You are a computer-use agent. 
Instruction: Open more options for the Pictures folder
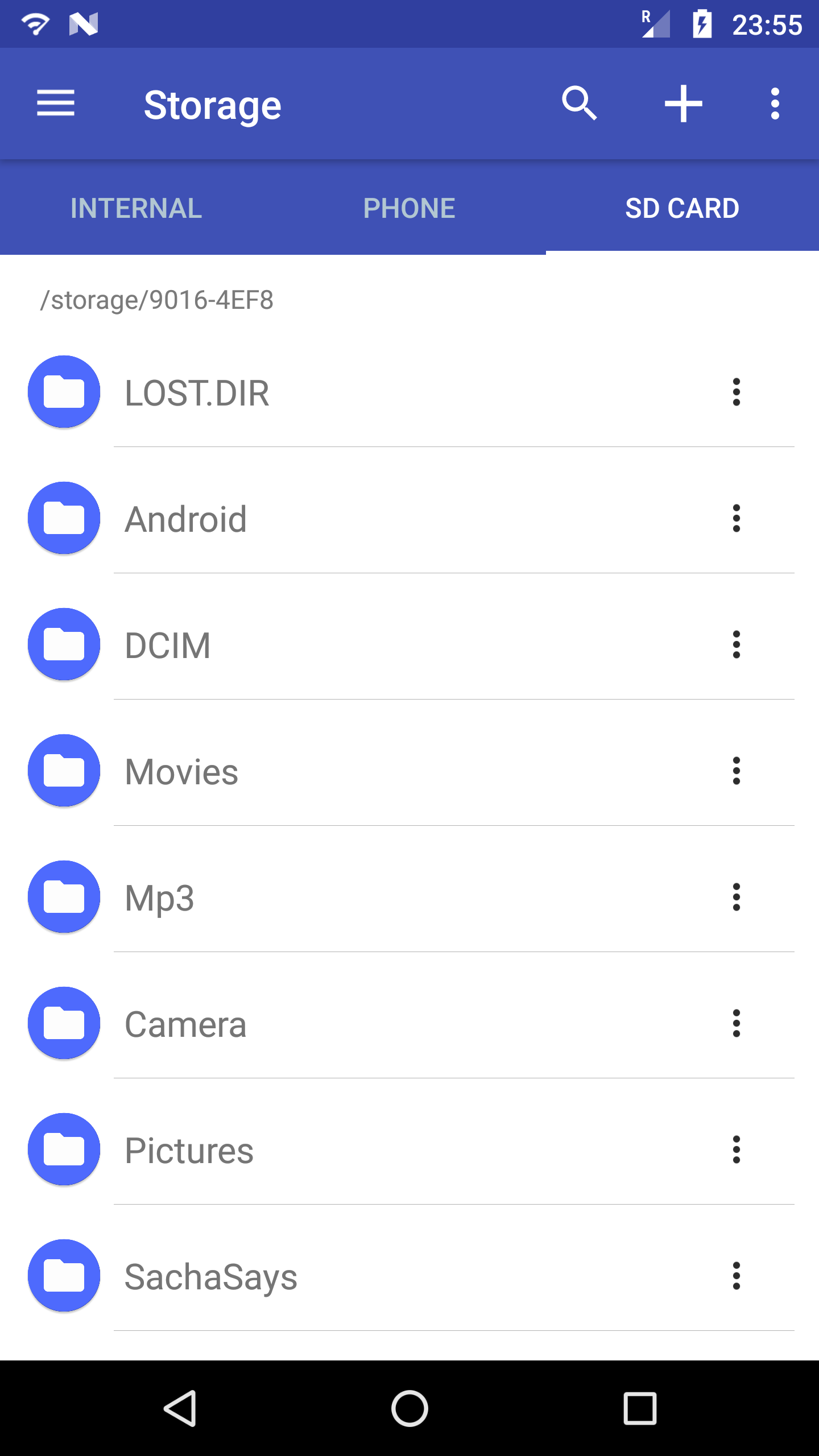(736, 1149)
